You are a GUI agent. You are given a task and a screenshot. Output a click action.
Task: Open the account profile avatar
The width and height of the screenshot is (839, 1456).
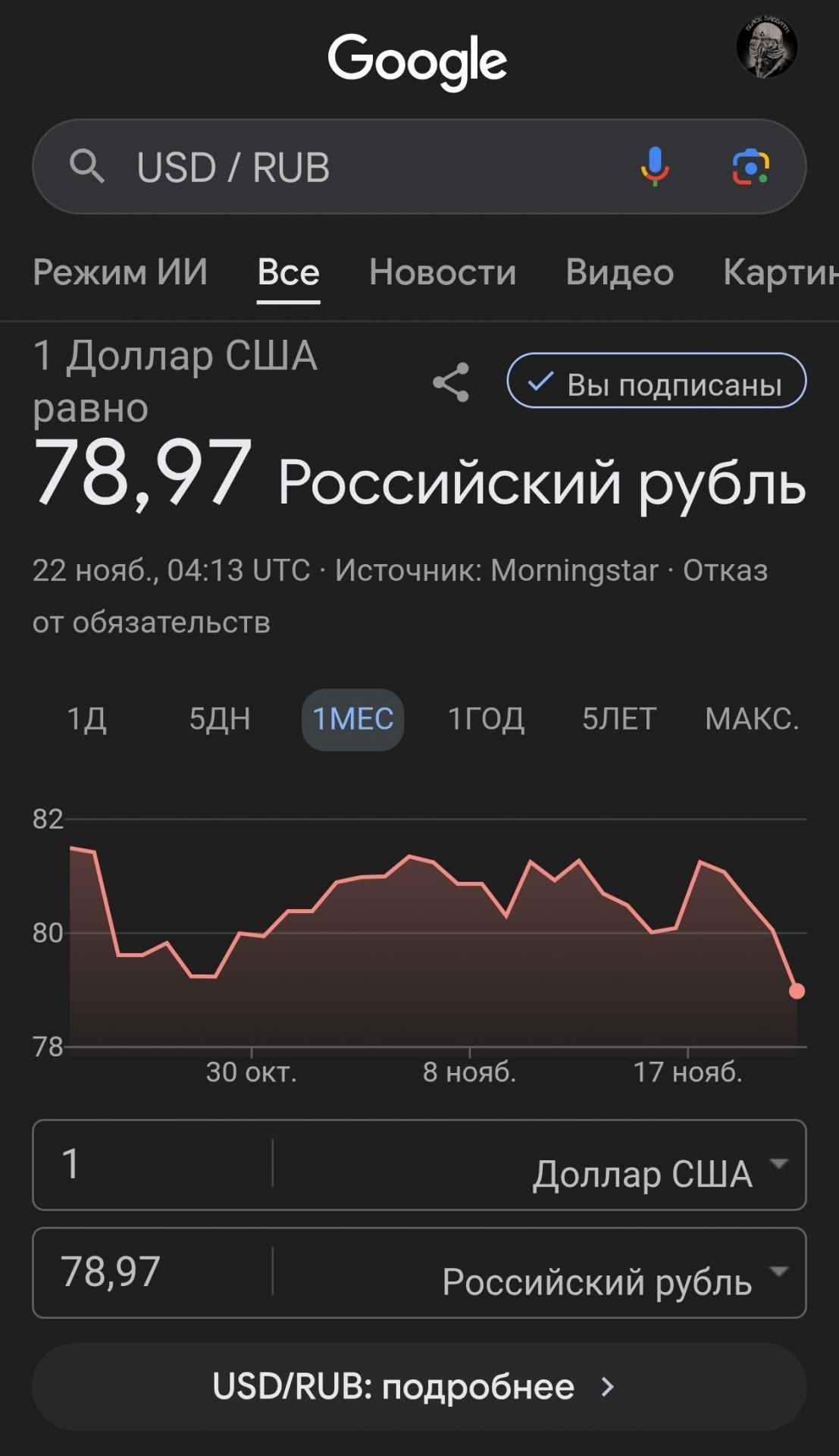(x=766, y=47)
